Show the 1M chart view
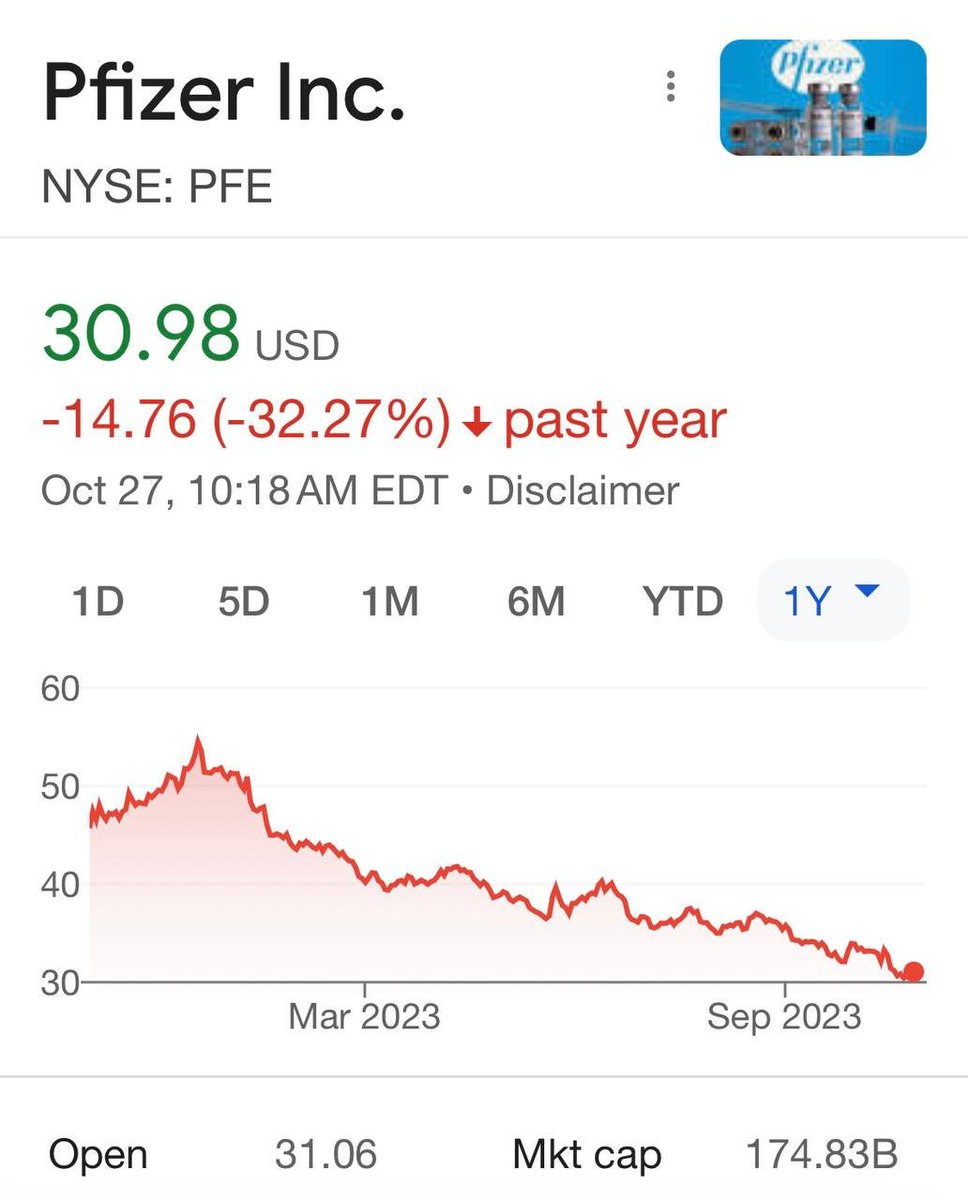The width and height of the screenshot is (968, 1200). (x=389, y=602)
